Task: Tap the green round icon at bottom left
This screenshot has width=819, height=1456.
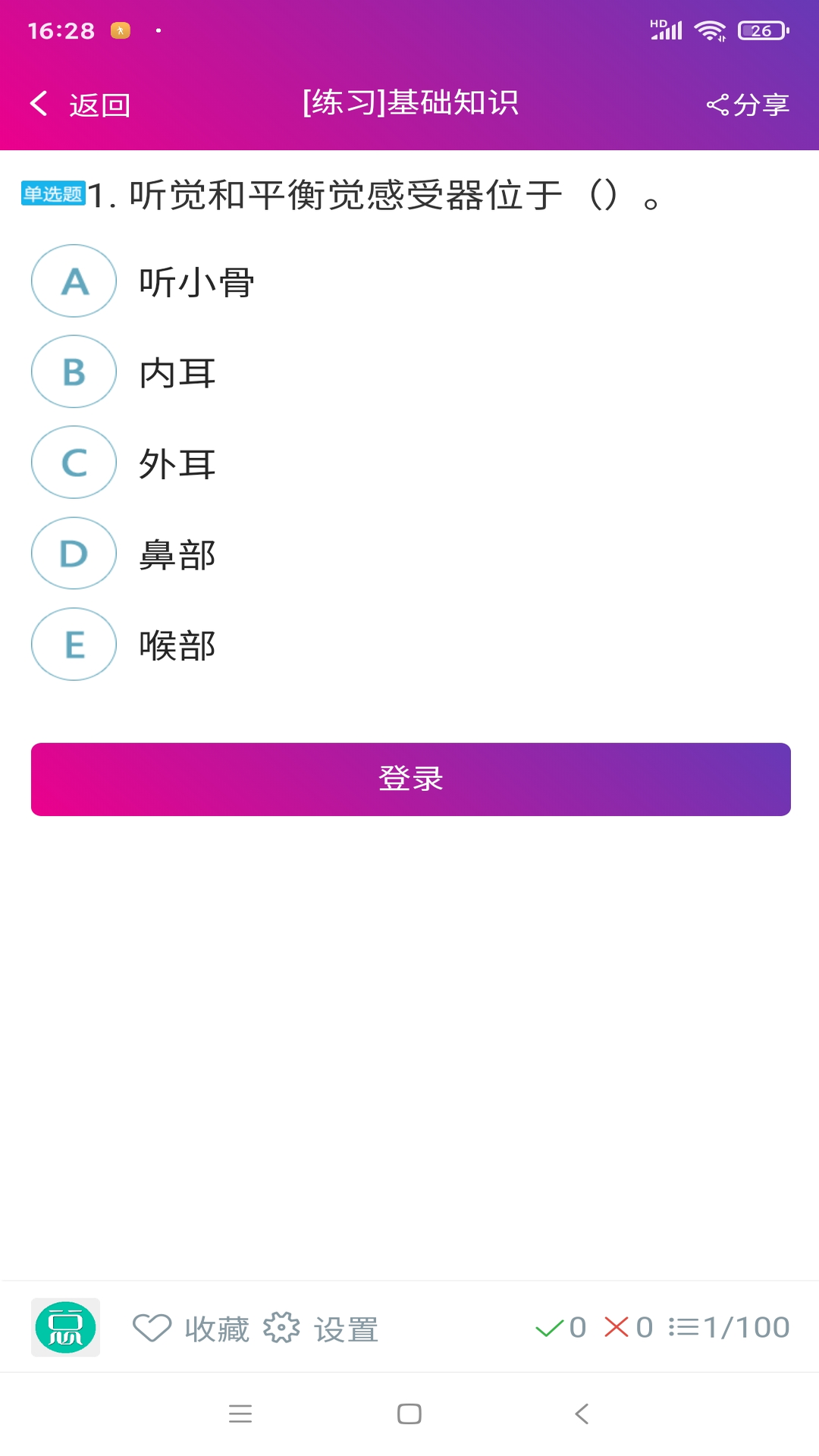Action: tap(65, 1328)
